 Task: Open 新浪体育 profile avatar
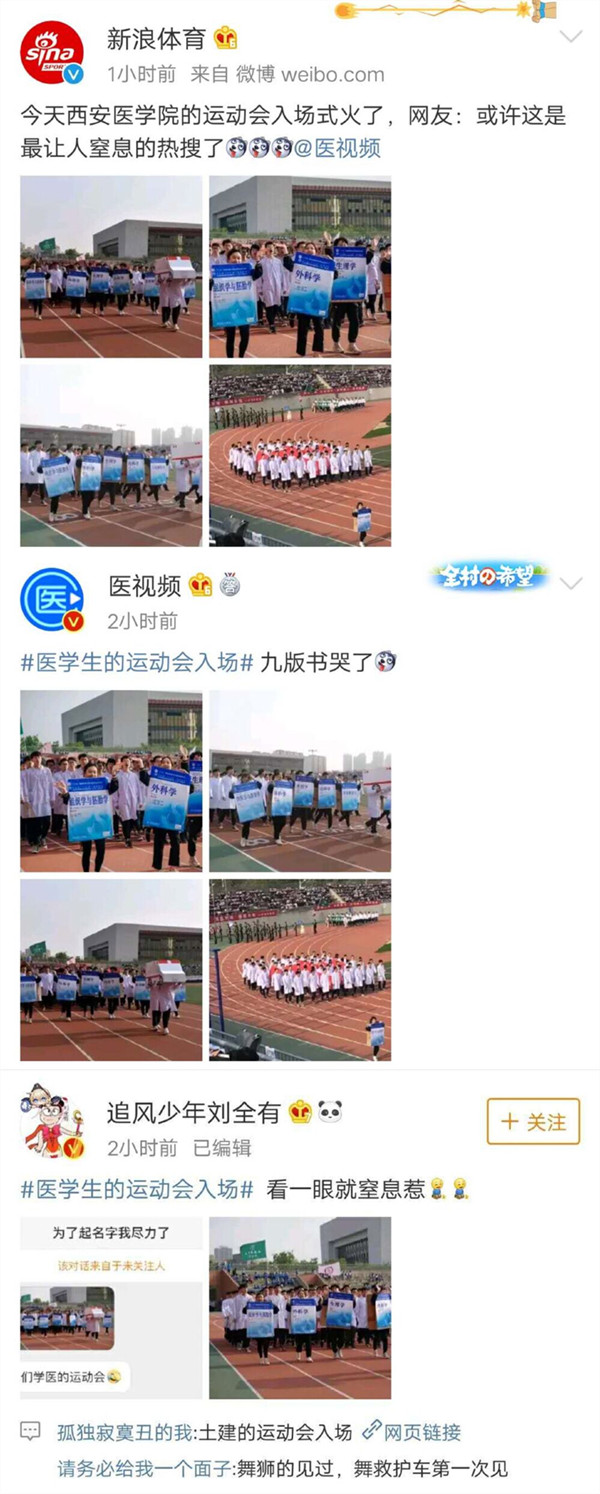click(52, 52)
